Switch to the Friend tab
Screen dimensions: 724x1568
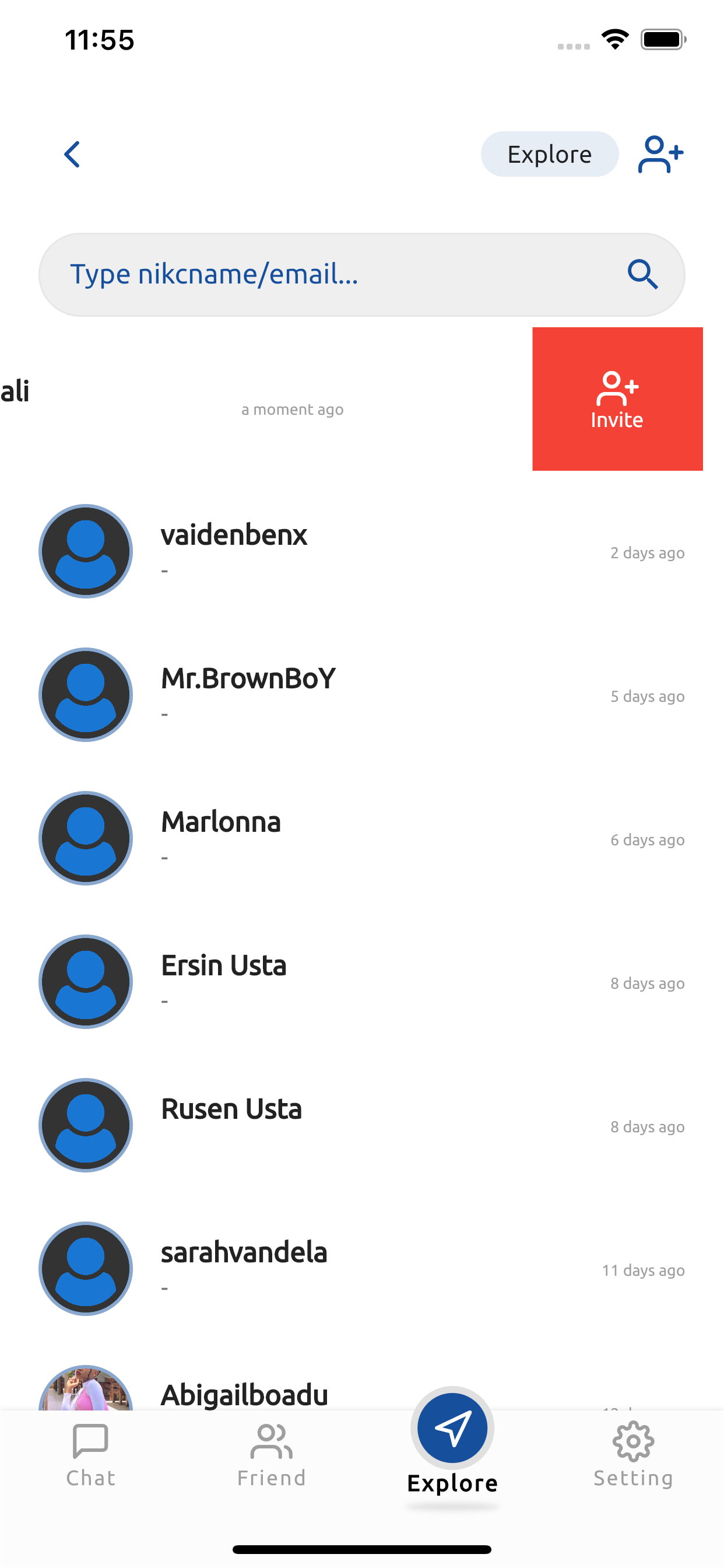pos(271,1455)
